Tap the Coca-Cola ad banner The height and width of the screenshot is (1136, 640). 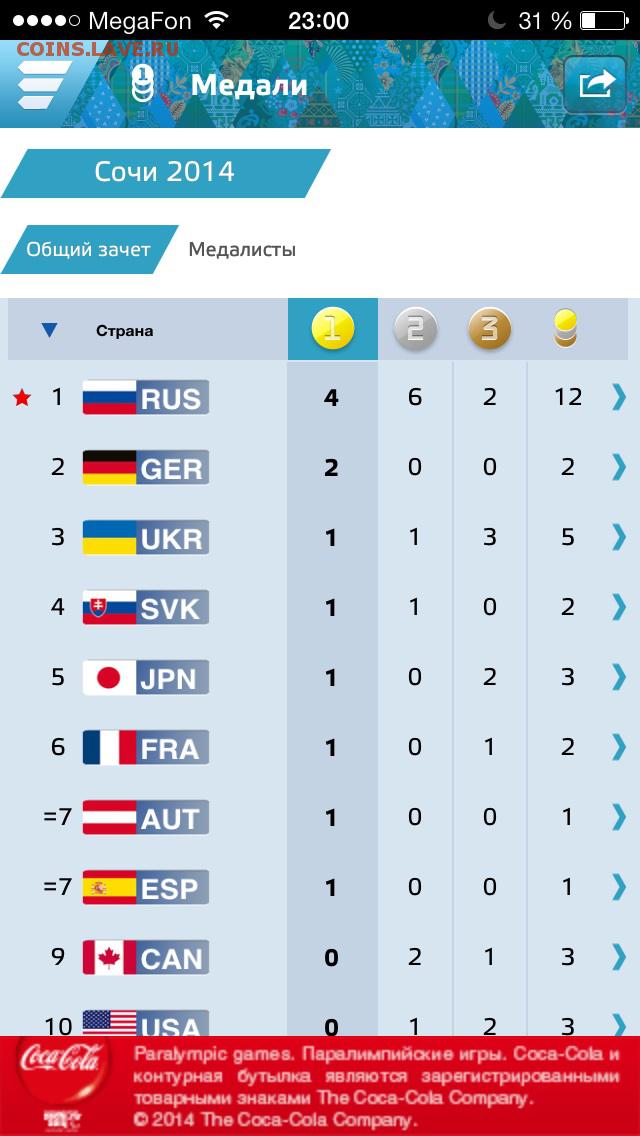[320, 1085]
